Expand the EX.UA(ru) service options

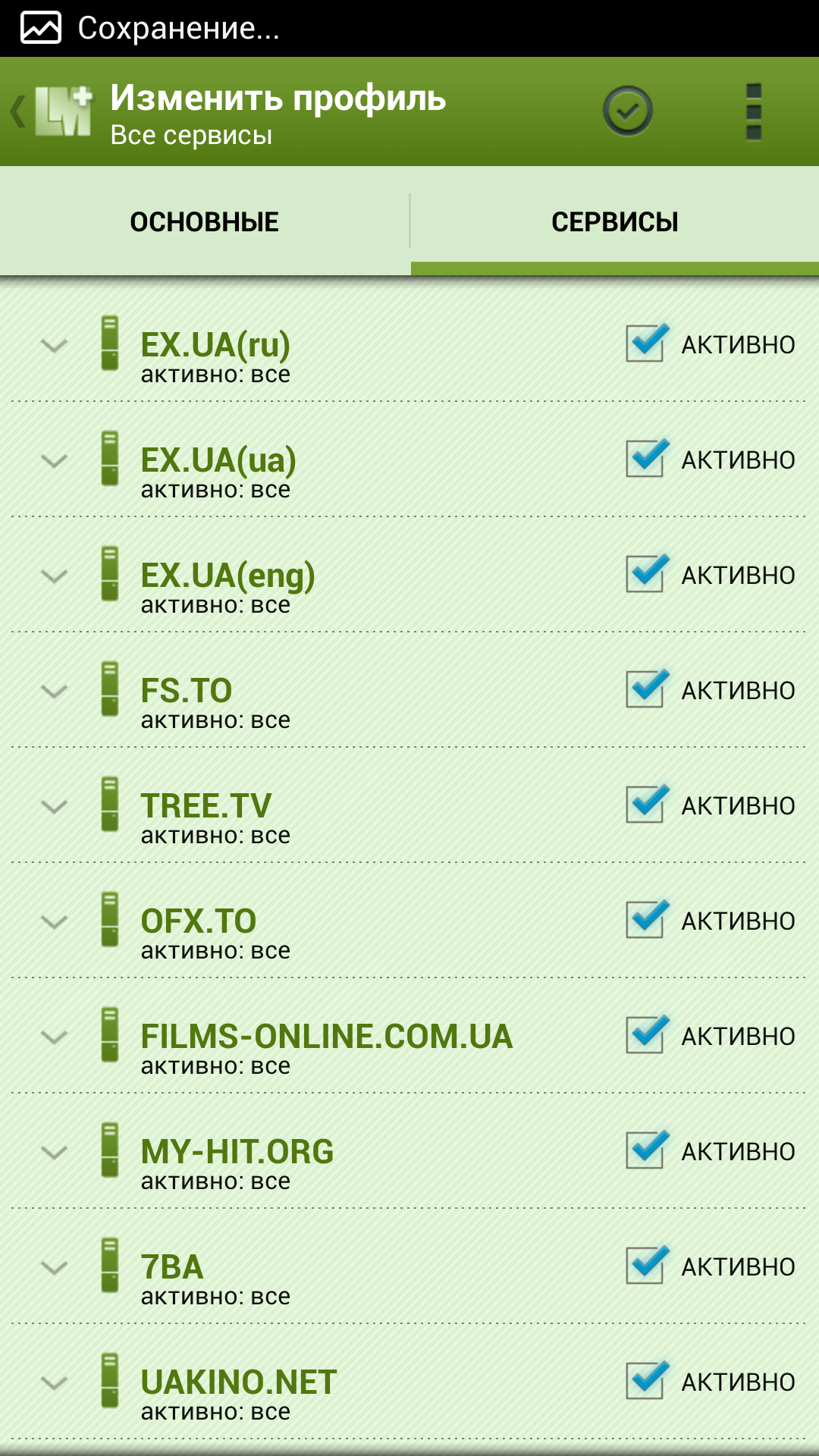54,346
